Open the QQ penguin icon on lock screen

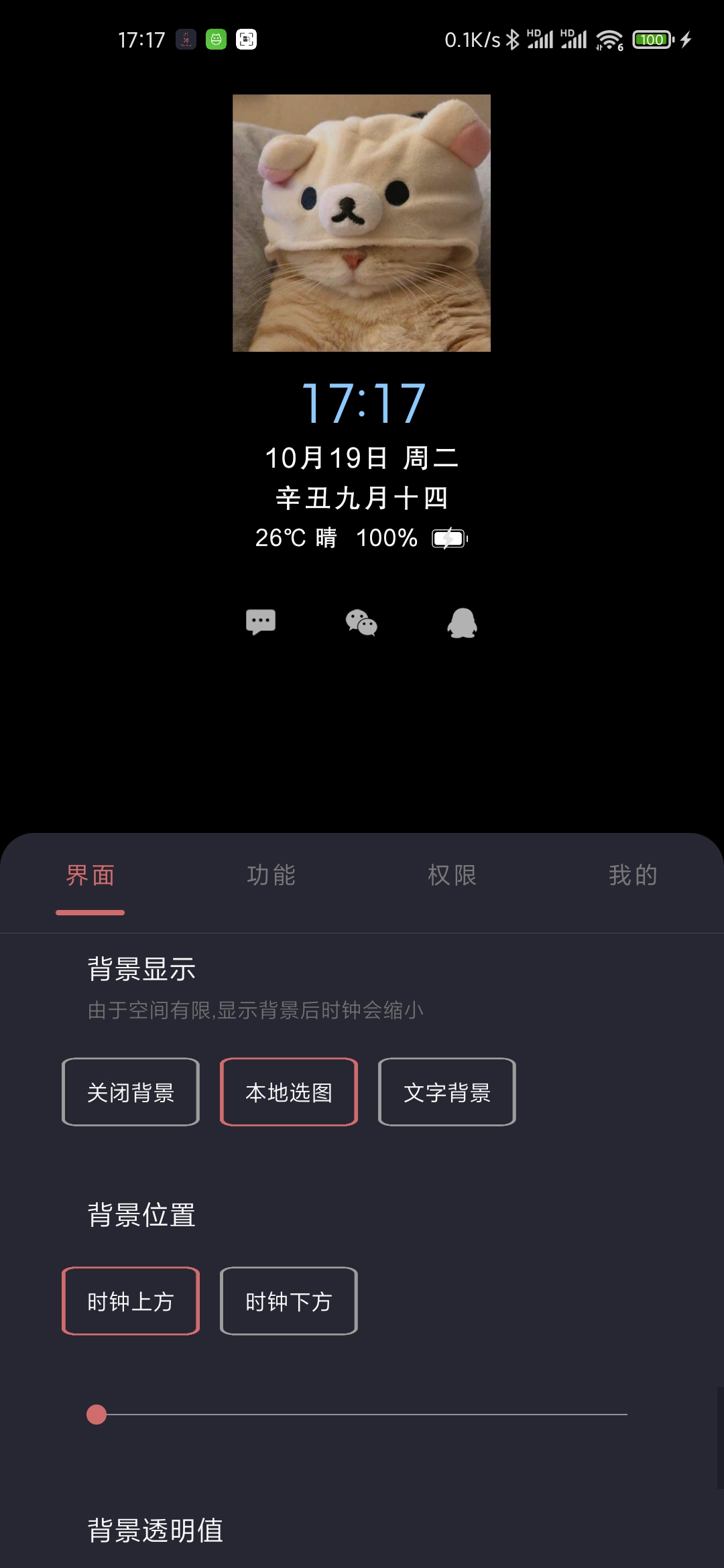(x=462, y=623)
